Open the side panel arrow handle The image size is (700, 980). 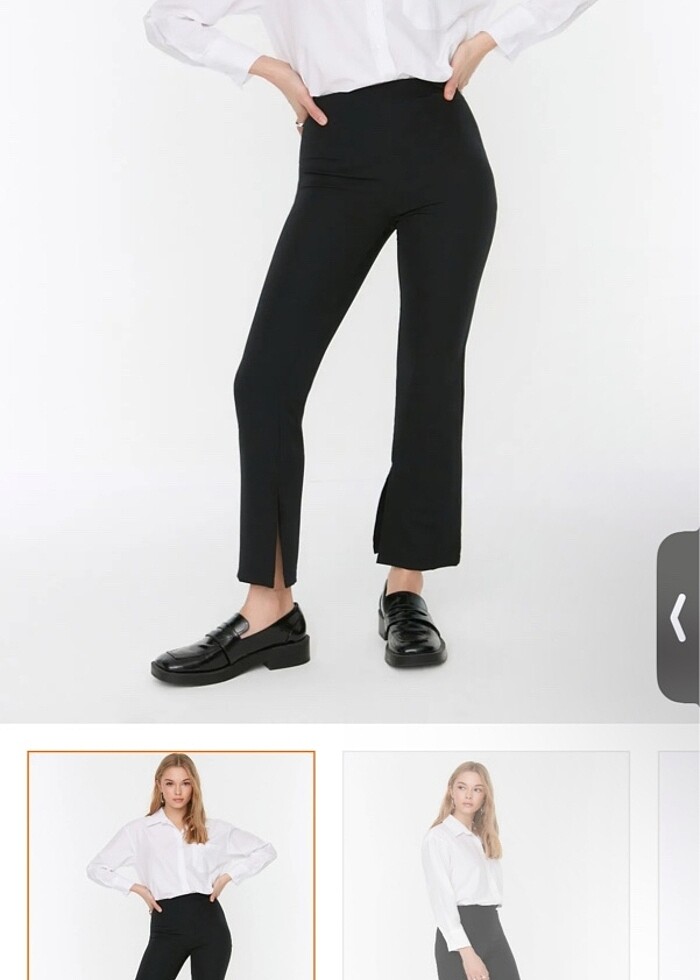click(678, 617)
